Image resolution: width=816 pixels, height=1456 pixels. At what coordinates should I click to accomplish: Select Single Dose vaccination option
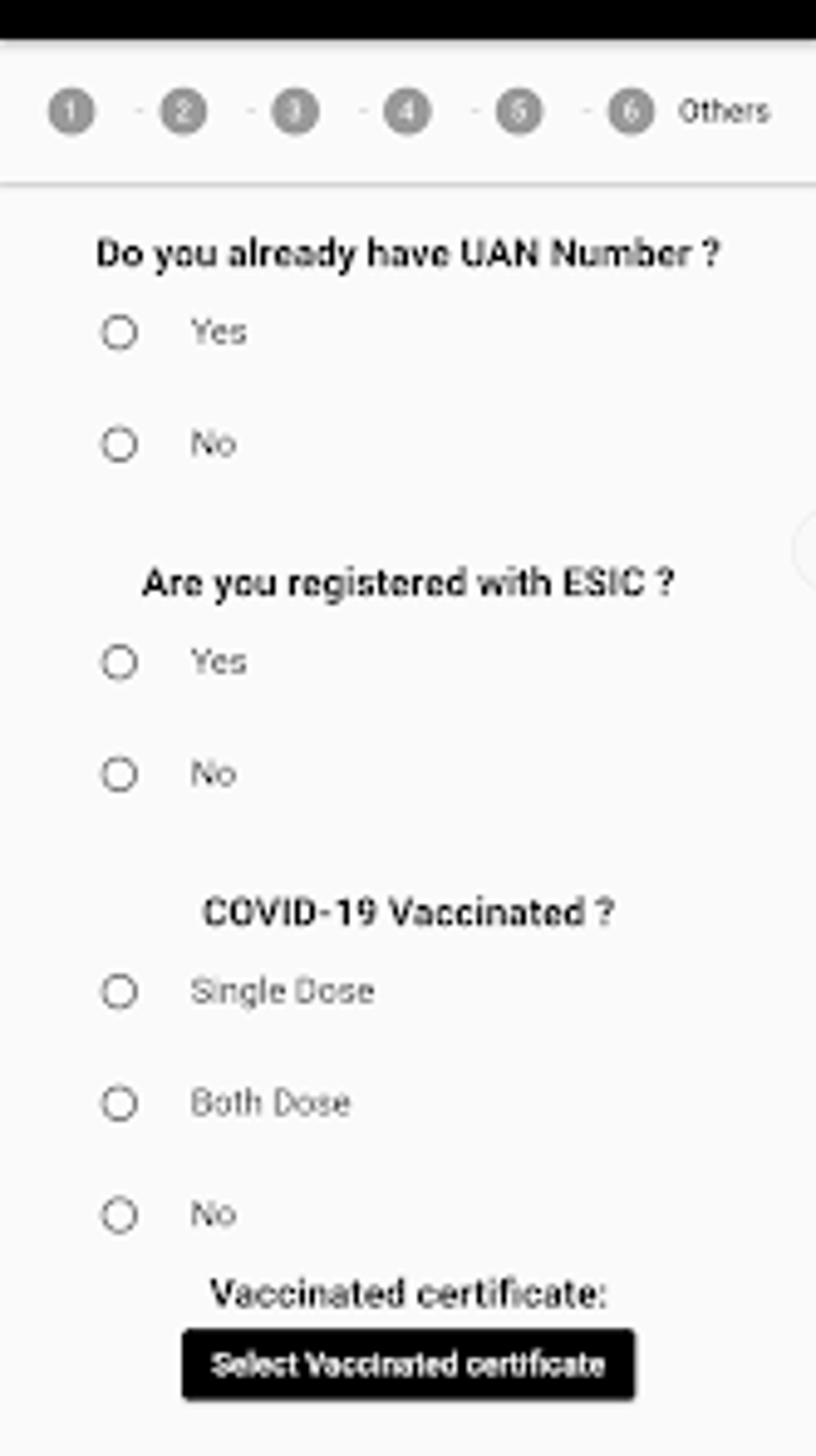point(119,992)
